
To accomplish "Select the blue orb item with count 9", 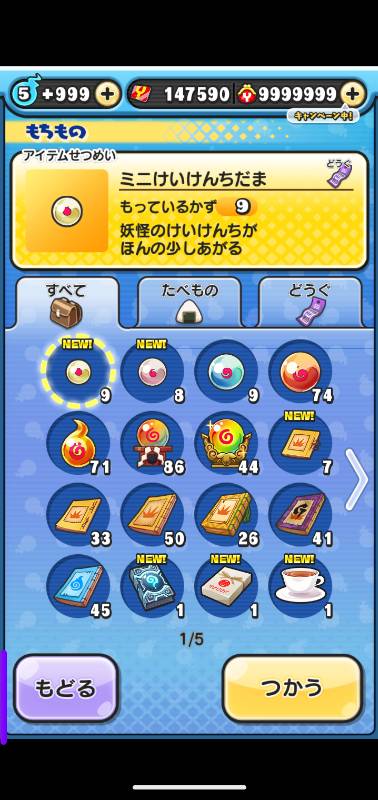I will 226,372.
